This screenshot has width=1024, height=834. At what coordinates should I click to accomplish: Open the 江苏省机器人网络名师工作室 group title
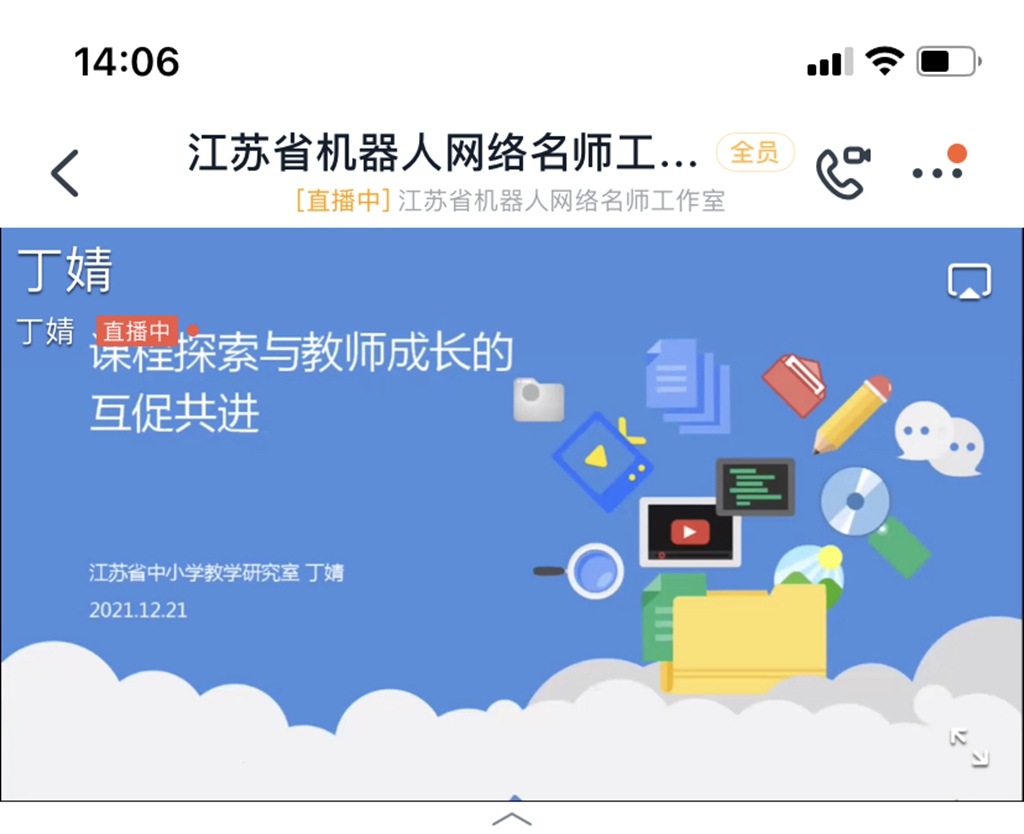click(443, 155)
